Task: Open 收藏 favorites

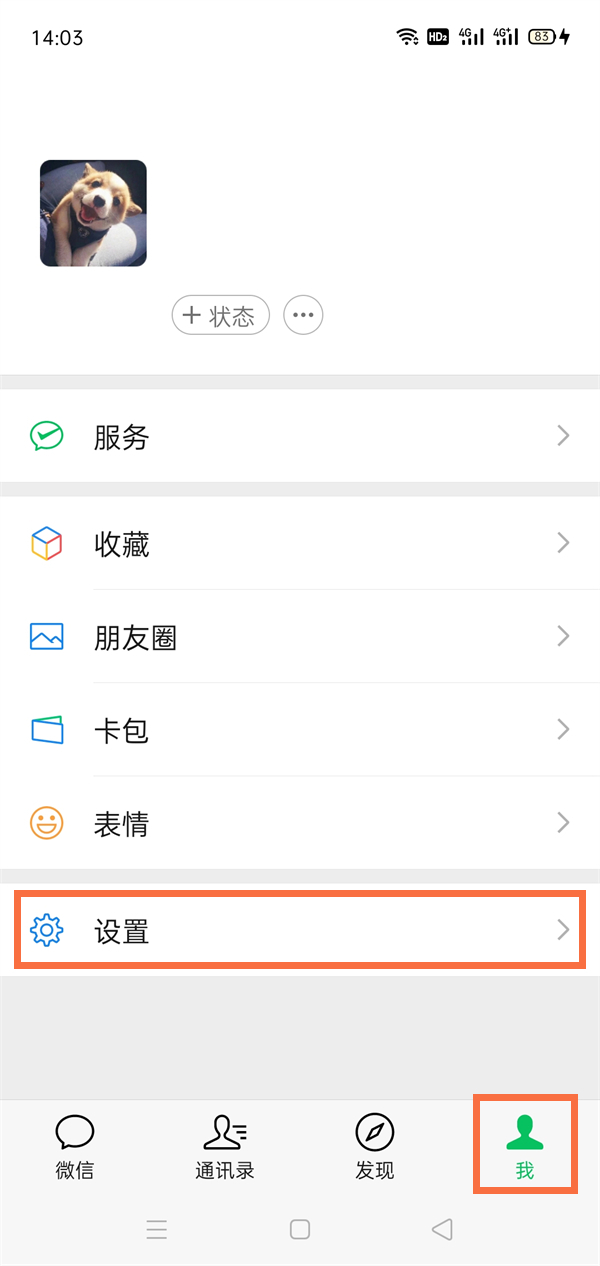Action: point(300,544)
